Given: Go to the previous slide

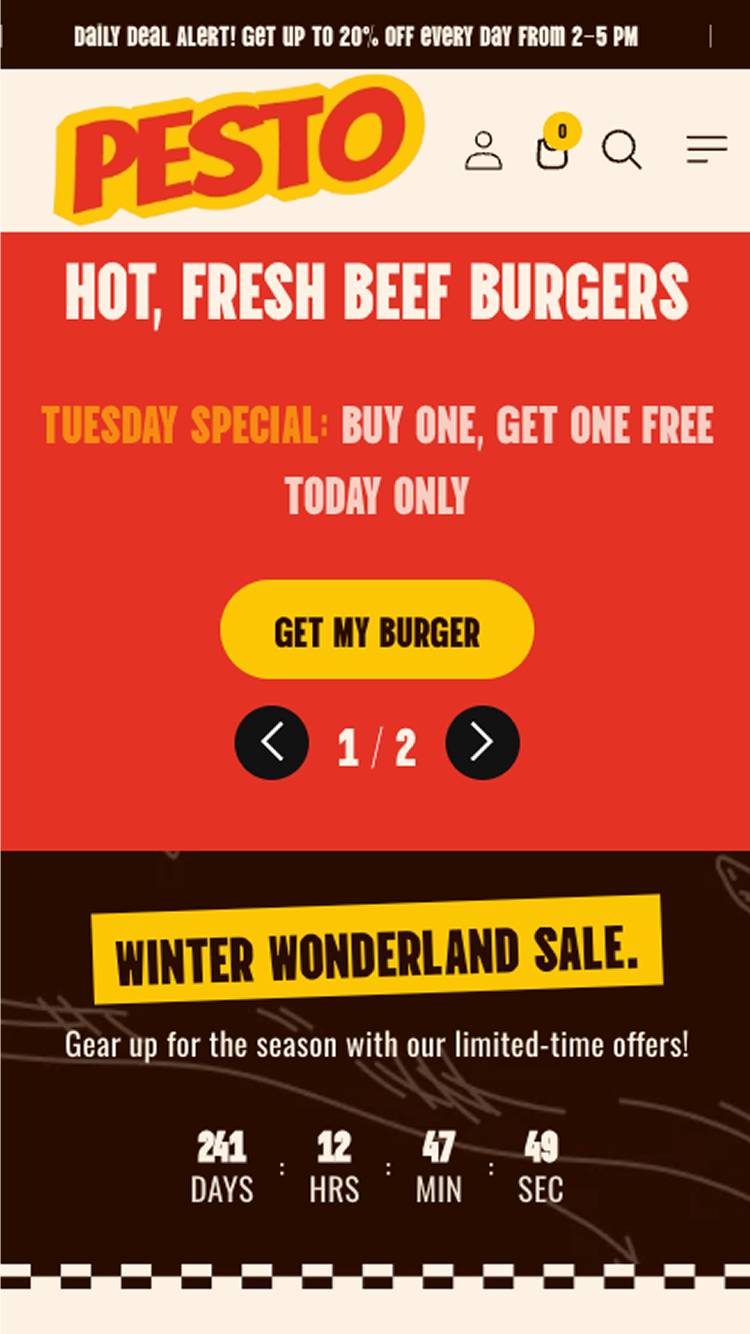Looking at the screenshot, I should [x=272, y=743].
